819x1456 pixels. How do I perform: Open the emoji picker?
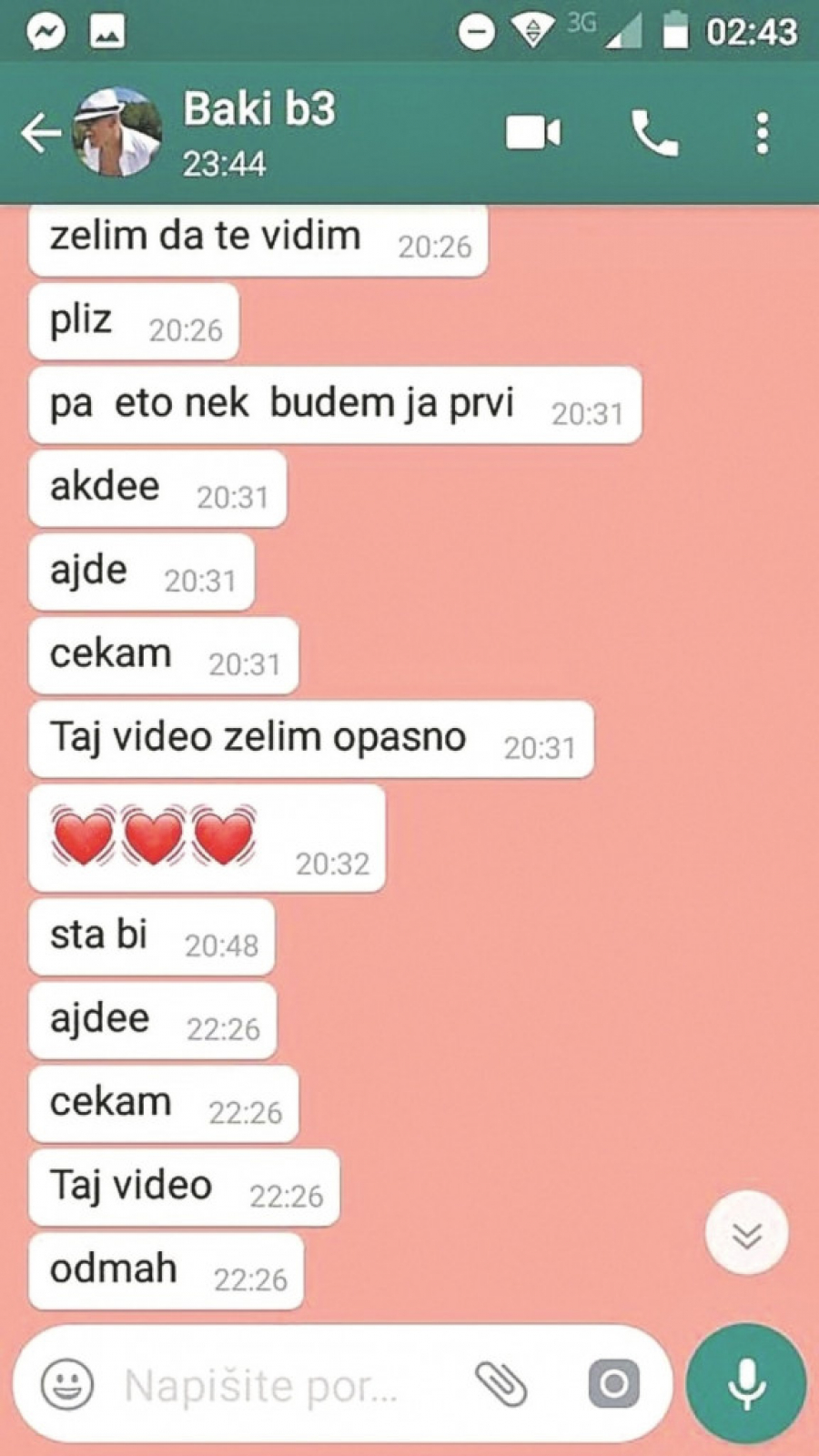[67, 1384]
